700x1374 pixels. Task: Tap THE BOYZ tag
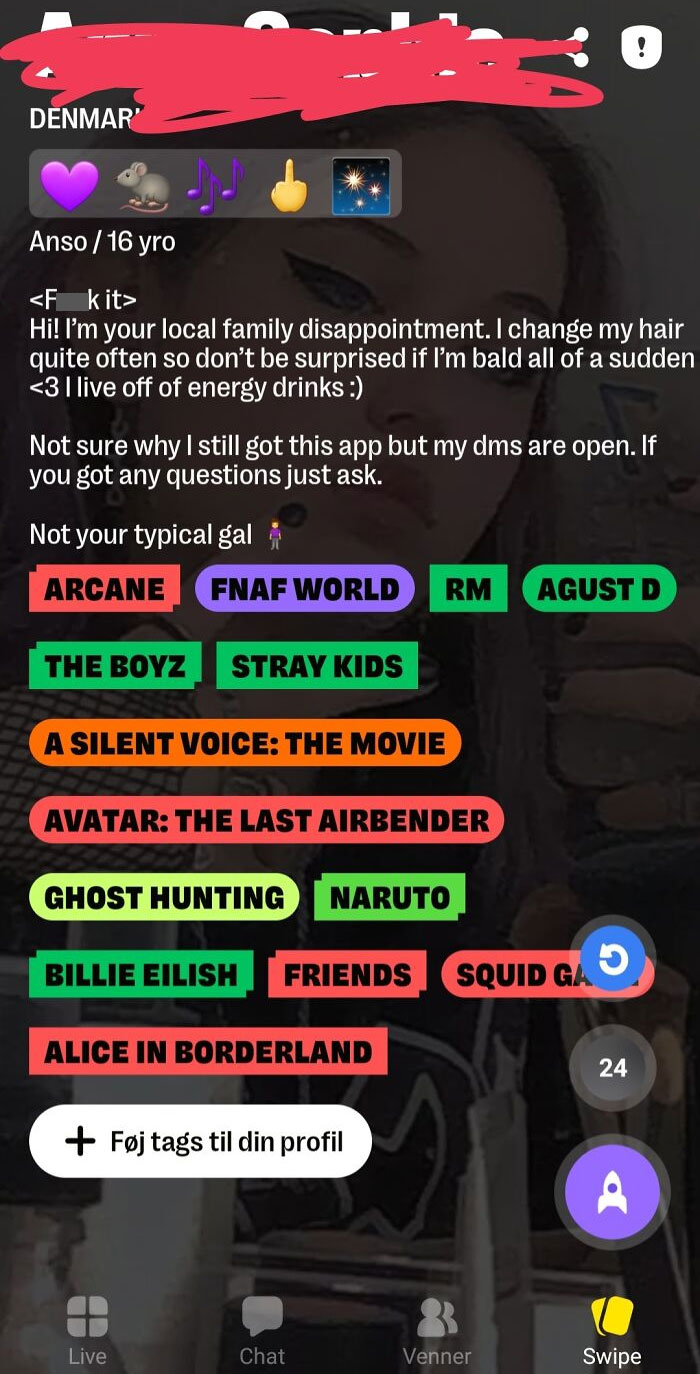115,666
